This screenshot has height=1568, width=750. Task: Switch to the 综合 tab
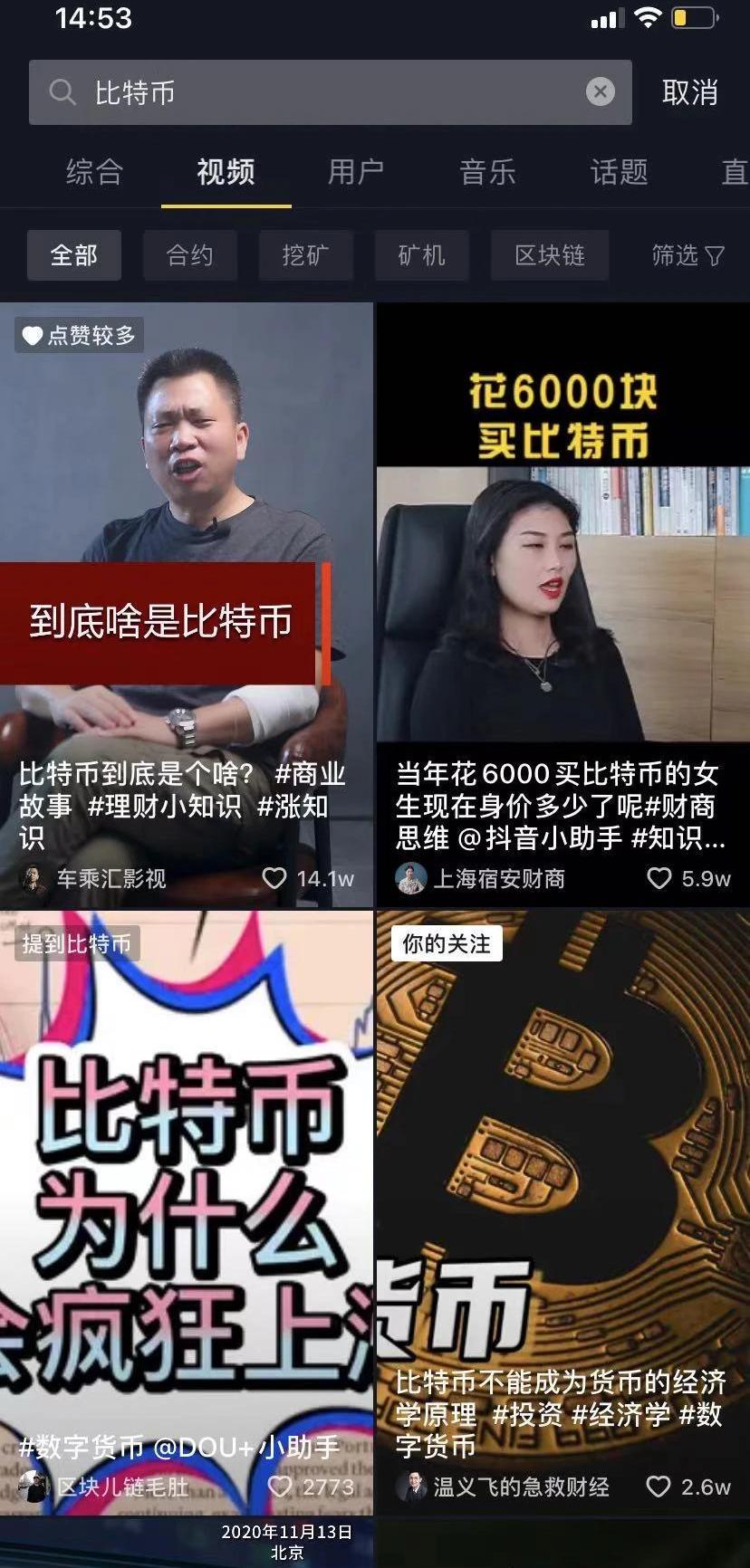(x=94, y=172)
